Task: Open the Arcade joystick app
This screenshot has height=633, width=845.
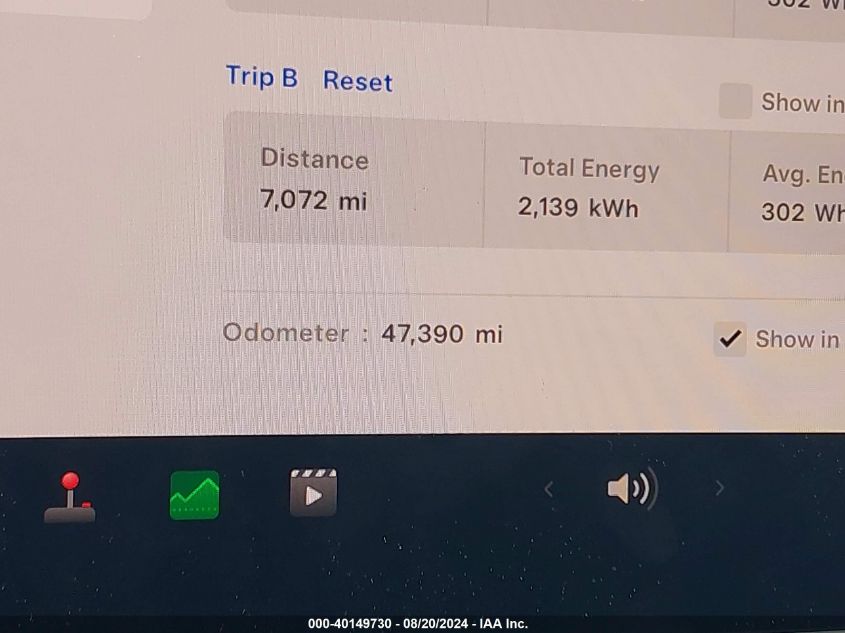Action: point(70,497)
